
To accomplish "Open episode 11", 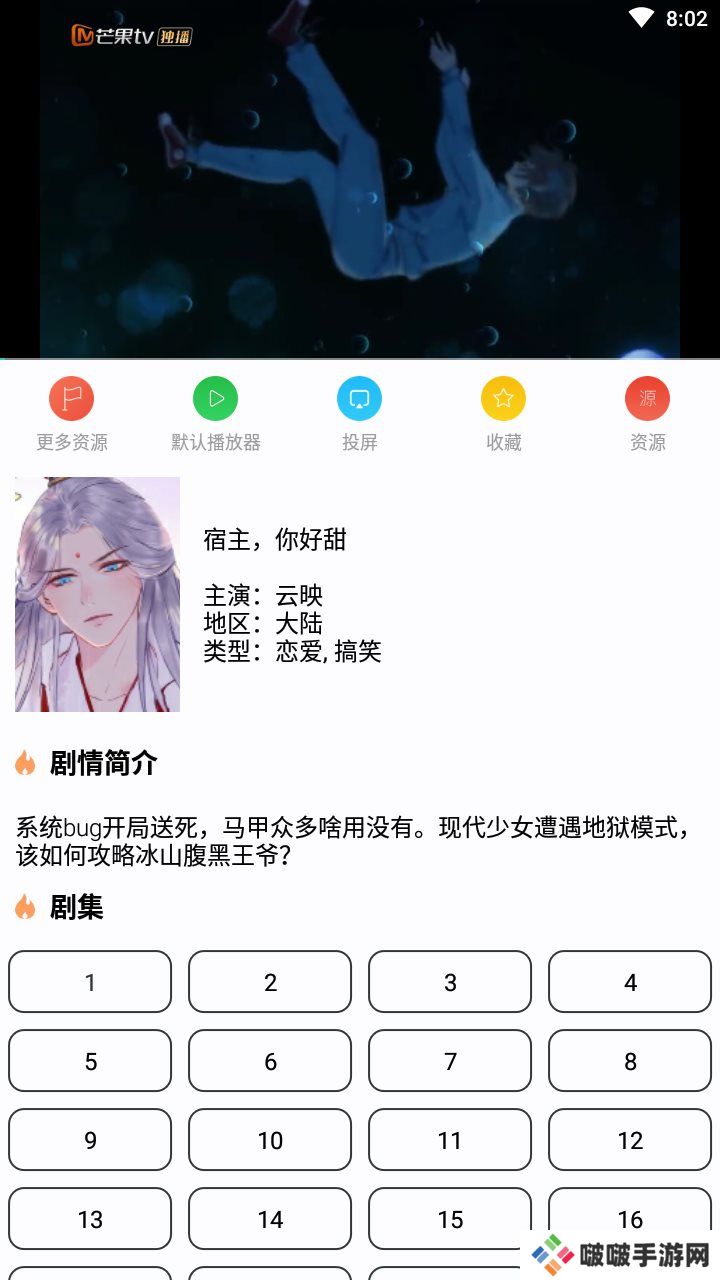I will point(450,1140).
